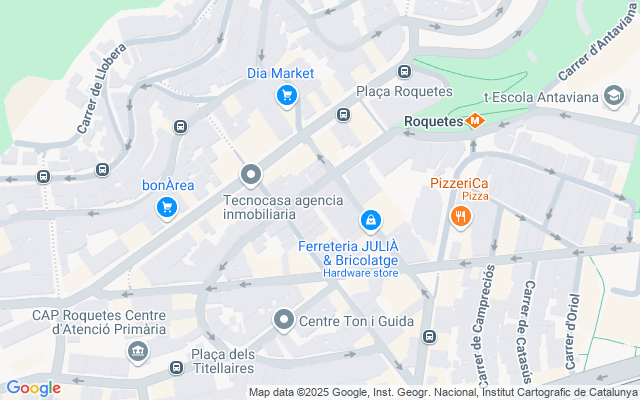Select the PizzeriCa restaurant marker
This screenshot has height=400, width=640.
460,216
